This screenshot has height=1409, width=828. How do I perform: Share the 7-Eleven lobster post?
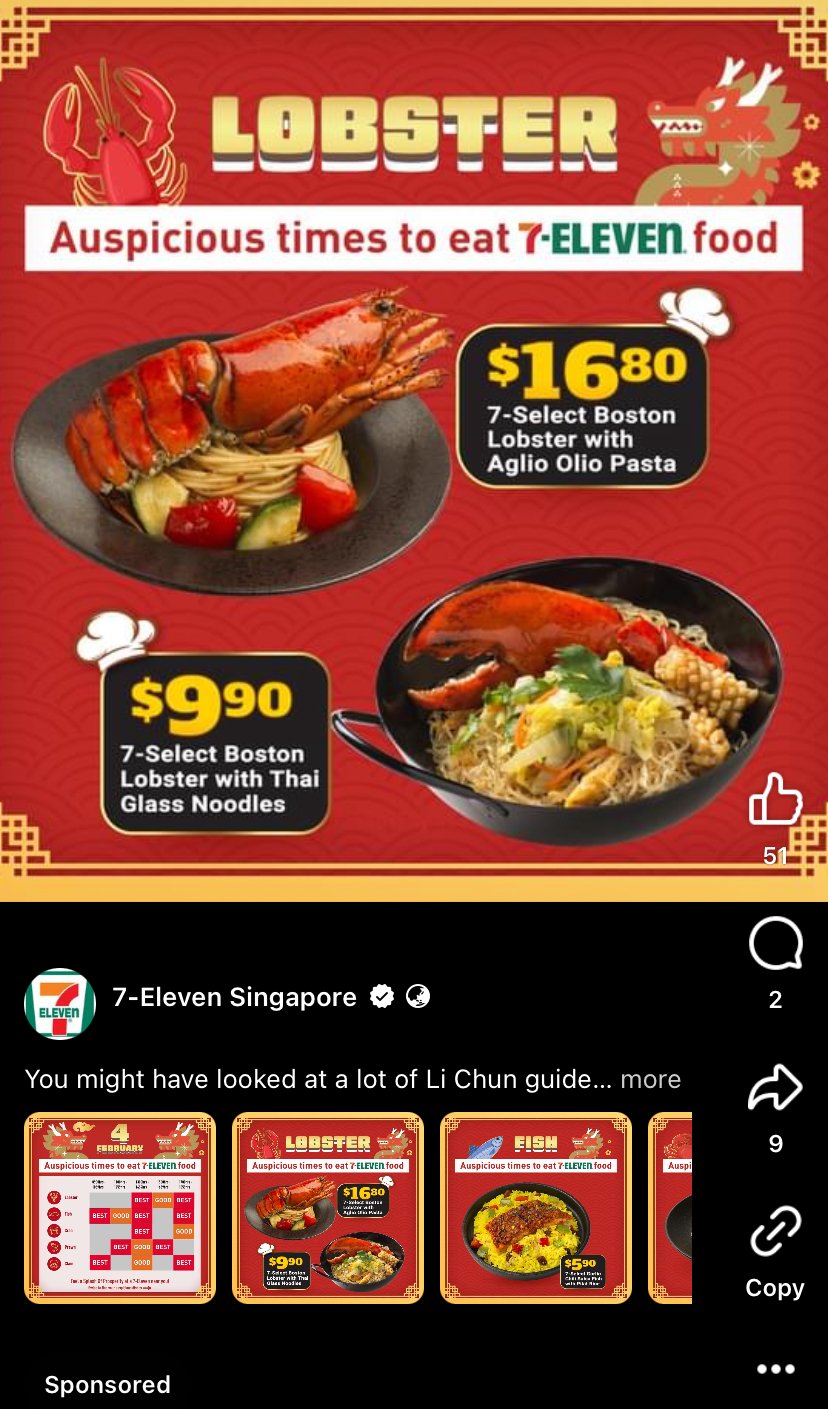(775, 1089)
